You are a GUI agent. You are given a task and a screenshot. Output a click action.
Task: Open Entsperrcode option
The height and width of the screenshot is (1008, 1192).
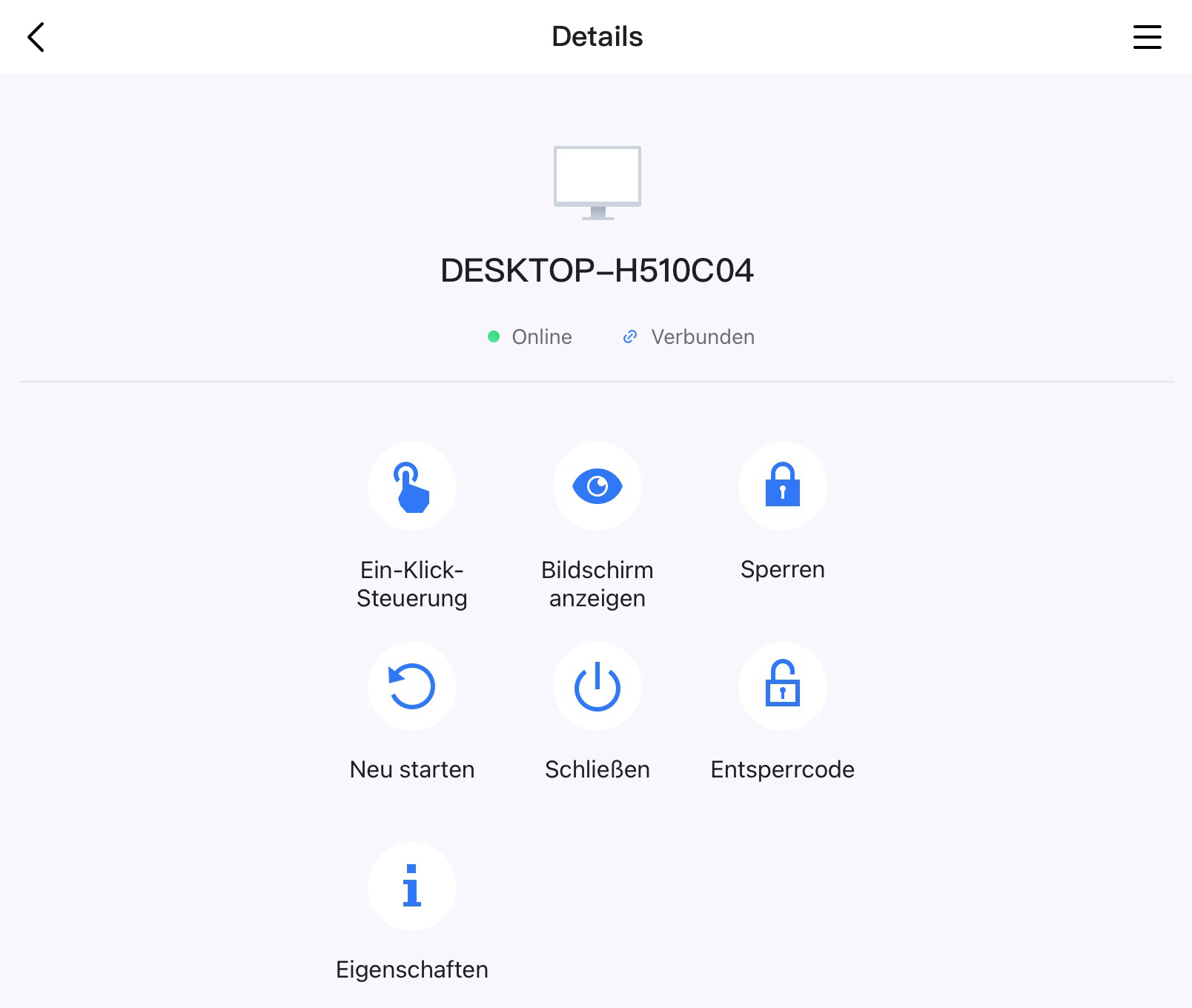[x=783, y=687]
